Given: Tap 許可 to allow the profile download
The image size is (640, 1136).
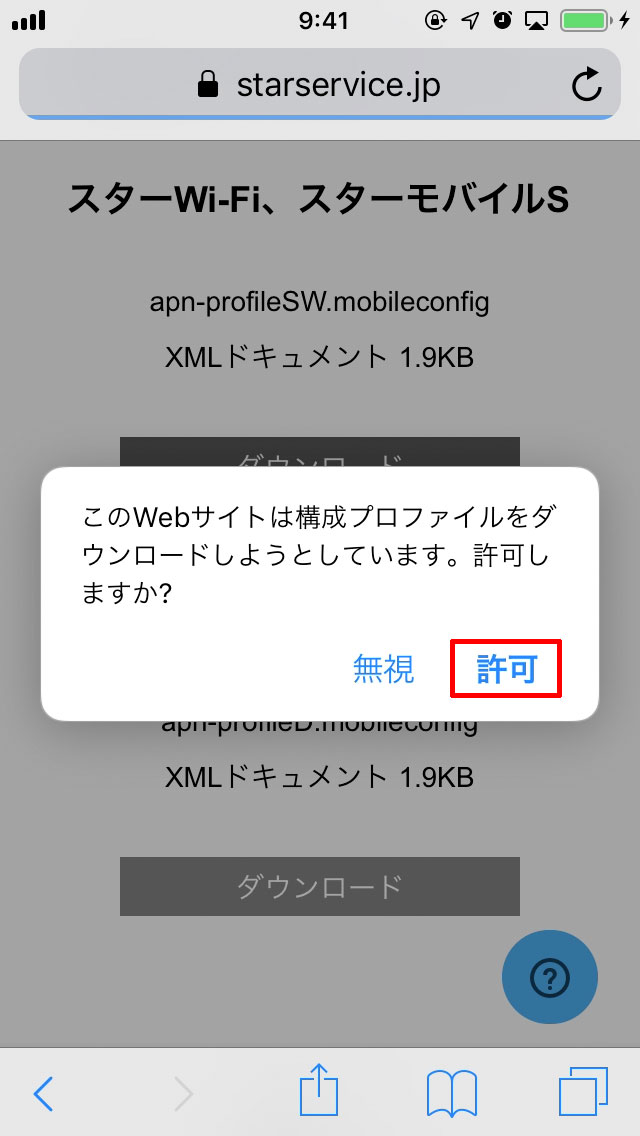Looking at the screenshot, I should pyautogui.click(x=506, y=669).
